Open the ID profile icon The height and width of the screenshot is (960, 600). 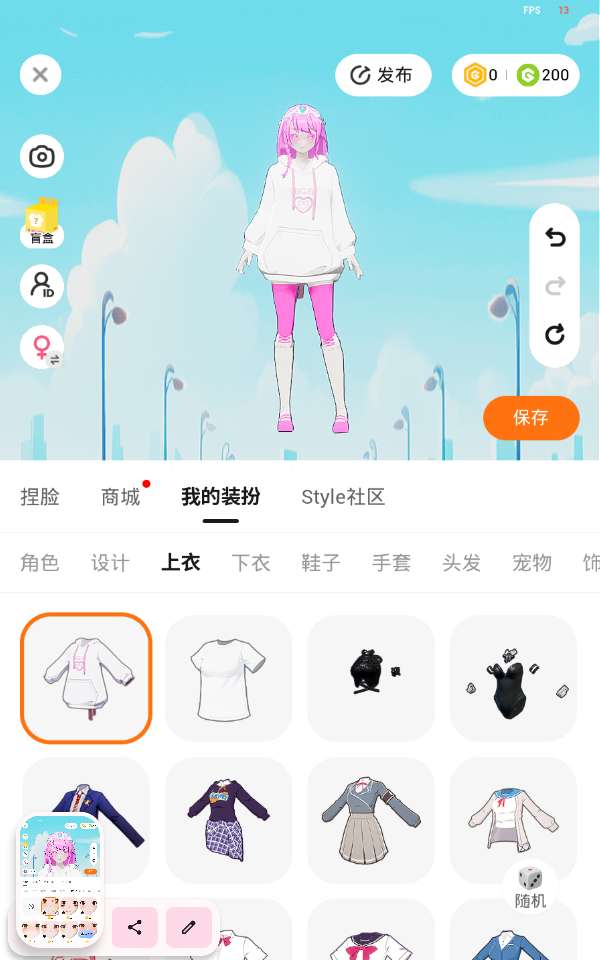41,287
